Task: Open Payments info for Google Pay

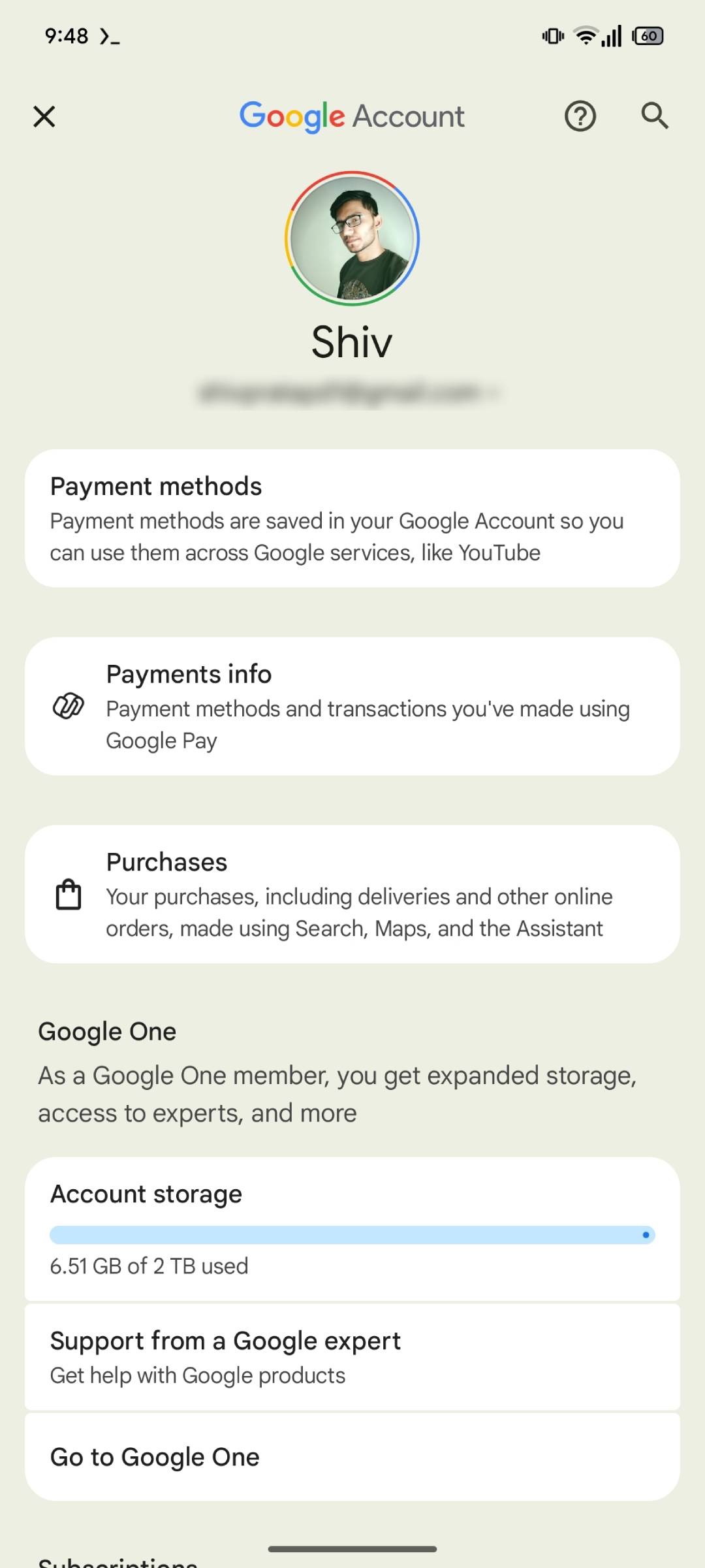Action: (352, 707)
